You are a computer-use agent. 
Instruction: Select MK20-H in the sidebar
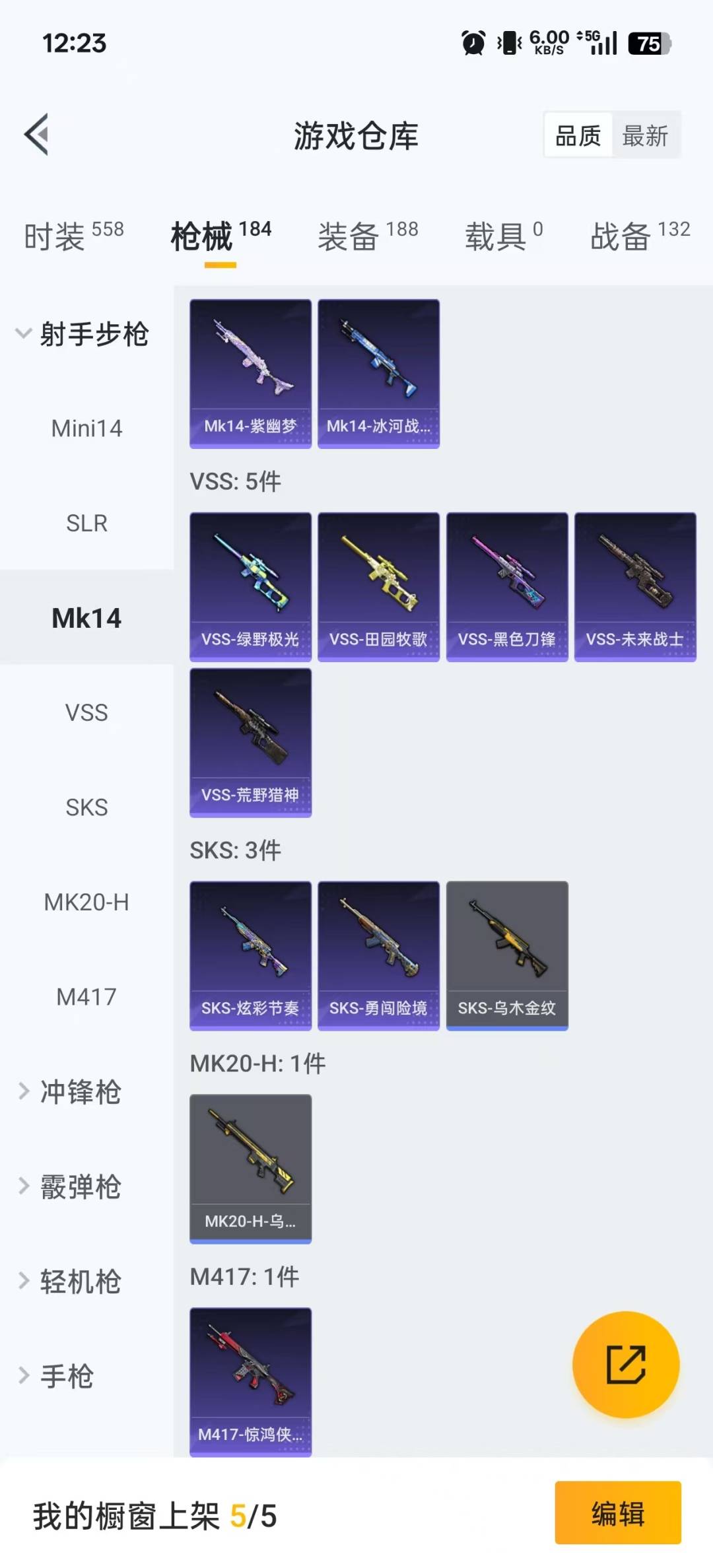(x=86, y=902)
